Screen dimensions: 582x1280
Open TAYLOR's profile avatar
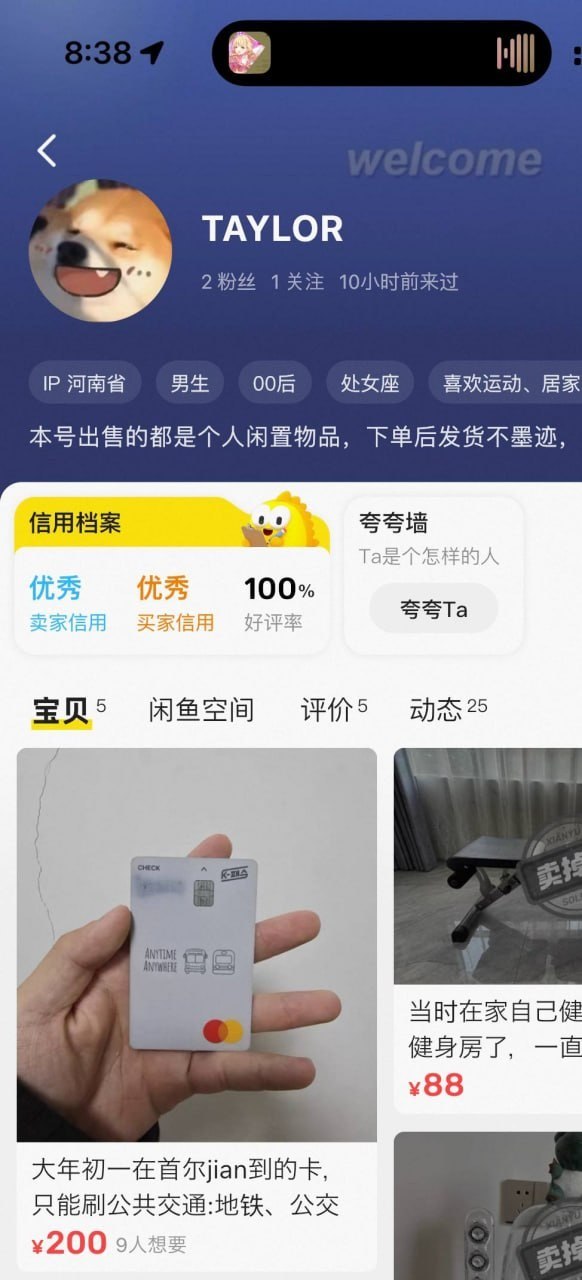click(100, 250)
